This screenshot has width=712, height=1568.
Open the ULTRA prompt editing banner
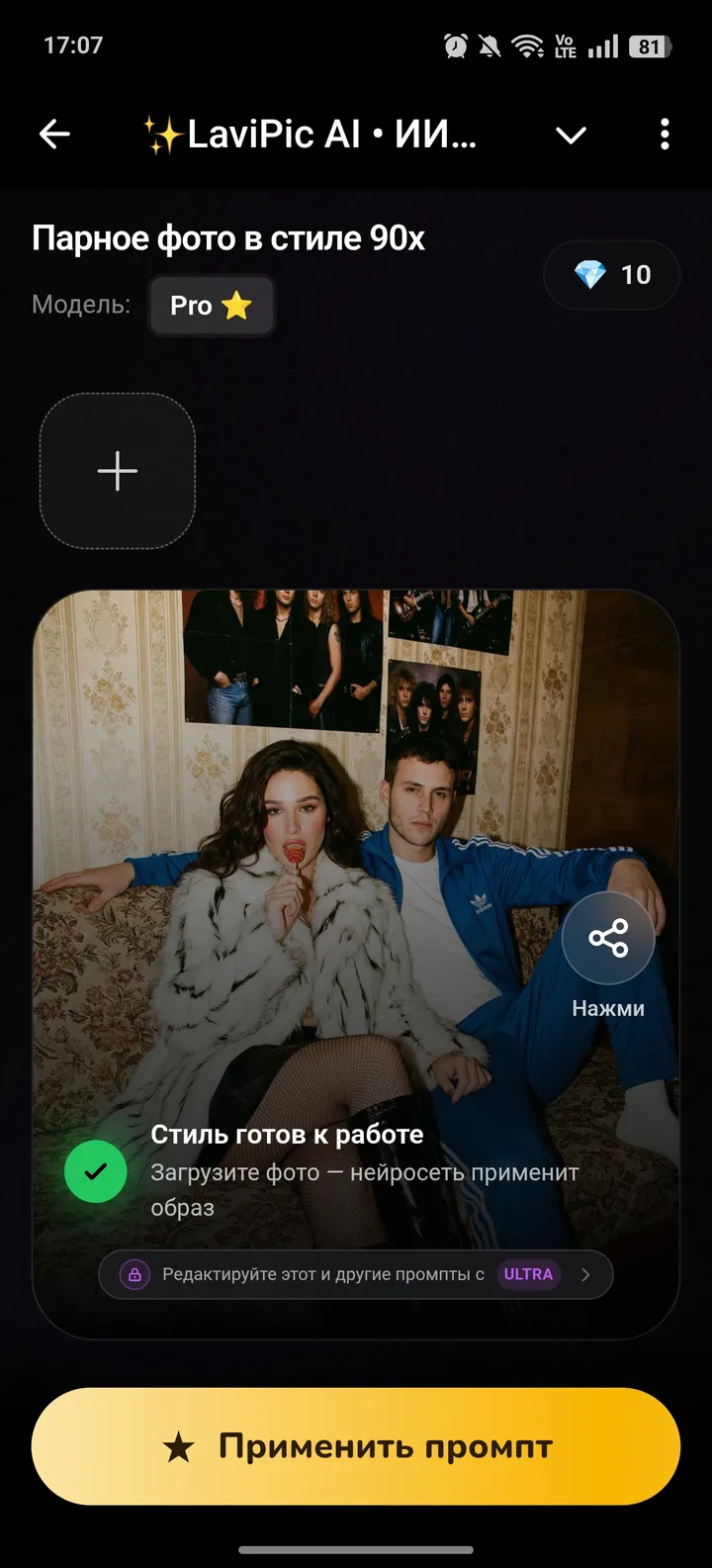(356, 1274)
